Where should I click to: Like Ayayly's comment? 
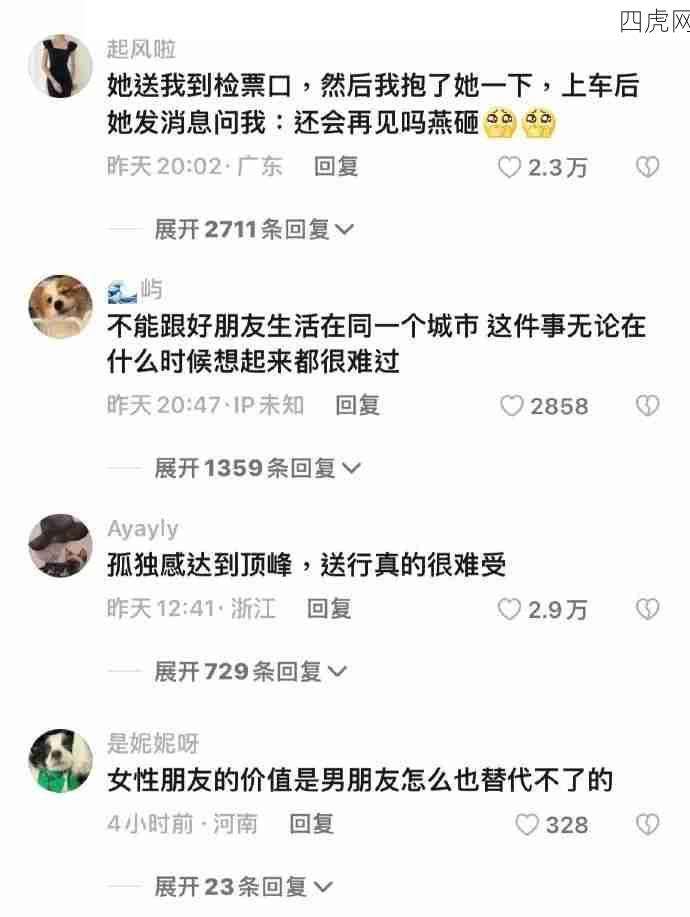coord(510,609)
